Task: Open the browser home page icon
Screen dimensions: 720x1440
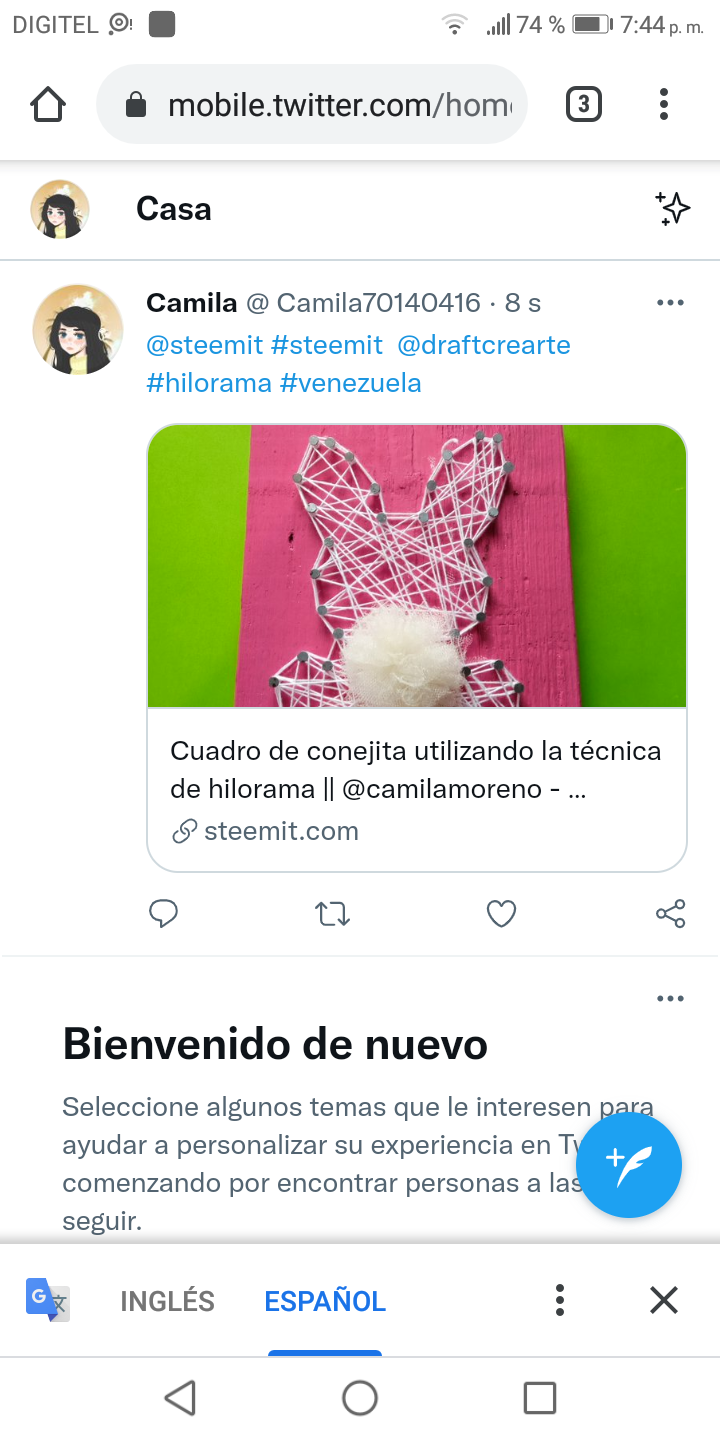Action: pyautogui.click(x=48, y=104)
